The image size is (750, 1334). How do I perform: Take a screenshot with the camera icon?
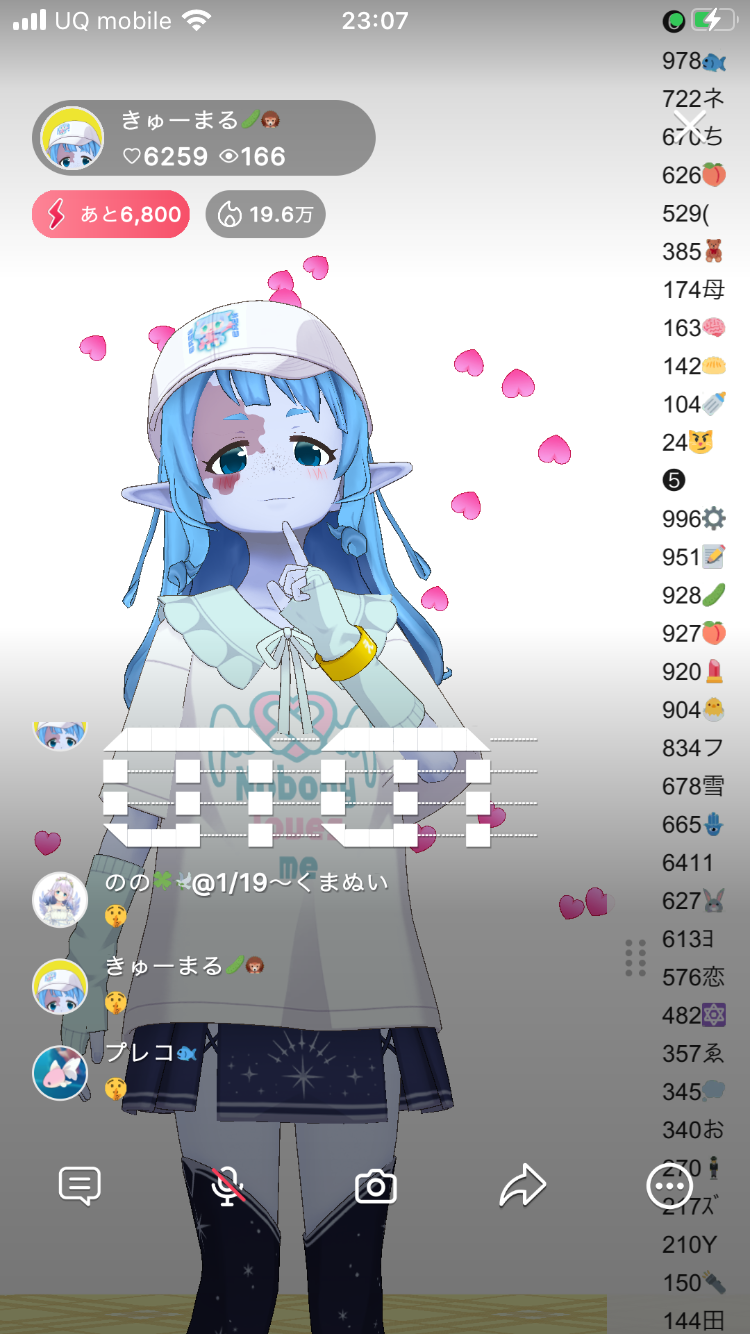(x=376, y=1186)
